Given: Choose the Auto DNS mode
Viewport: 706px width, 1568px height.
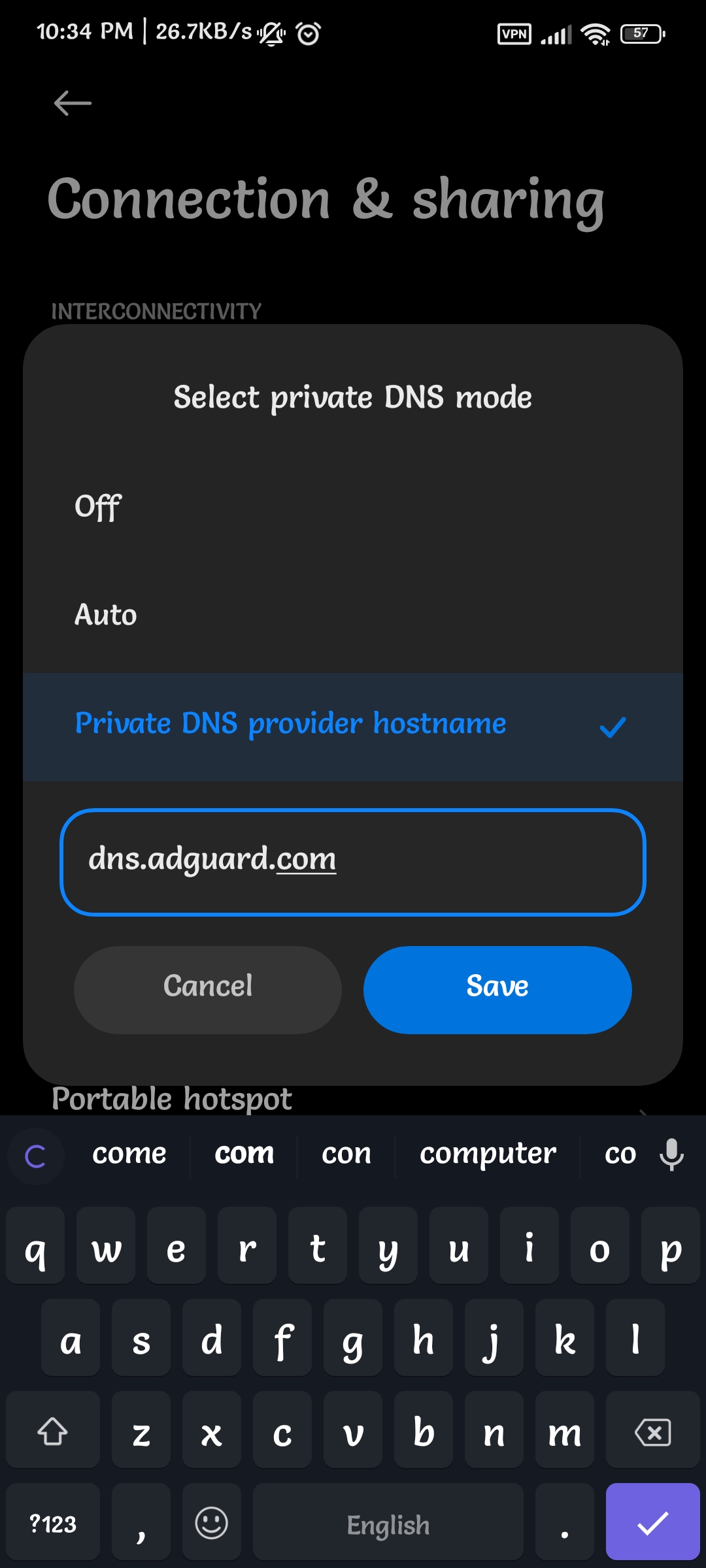Looking at the screenshot, I should (x=353, y=615).
